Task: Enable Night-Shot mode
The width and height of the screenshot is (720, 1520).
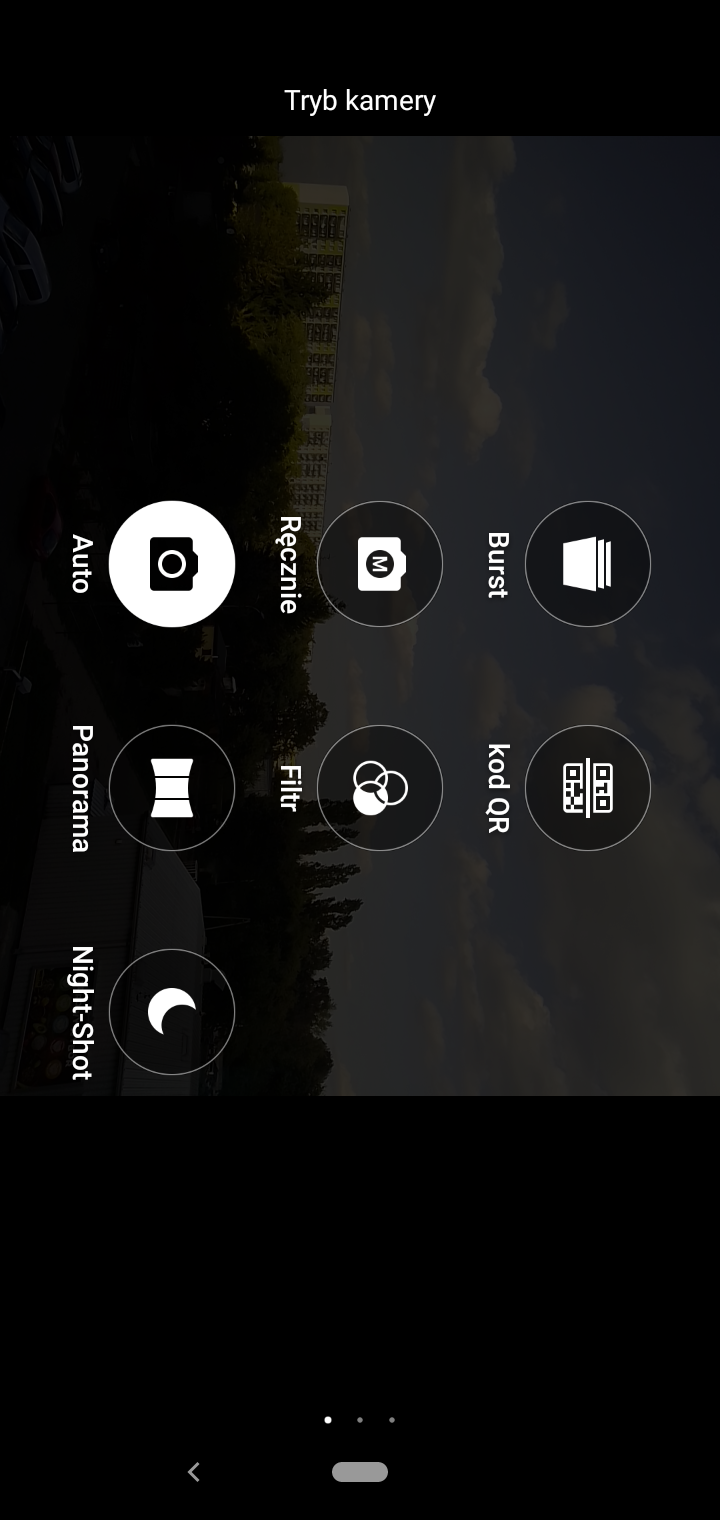Action: 172,1012
